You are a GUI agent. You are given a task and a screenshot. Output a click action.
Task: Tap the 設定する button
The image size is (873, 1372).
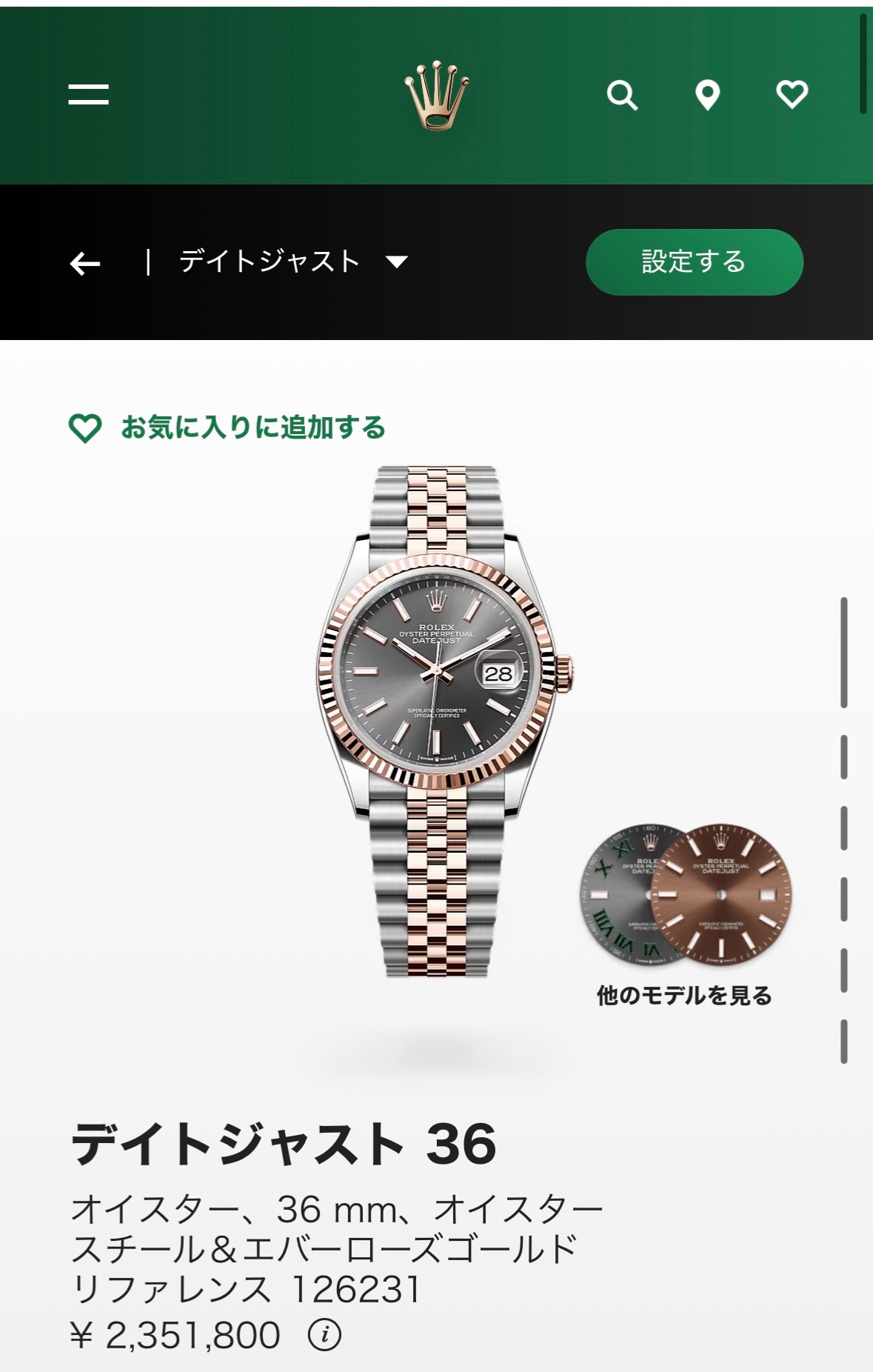694,262
